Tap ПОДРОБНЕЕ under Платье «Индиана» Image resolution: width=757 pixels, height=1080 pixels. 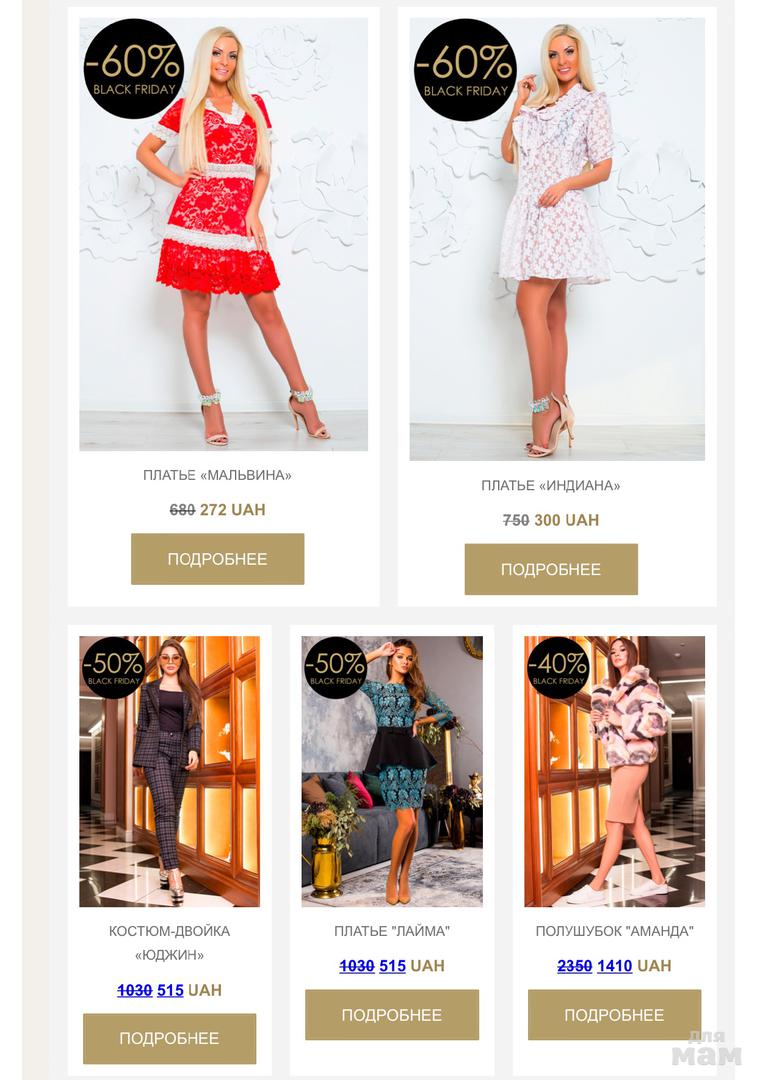550,569
